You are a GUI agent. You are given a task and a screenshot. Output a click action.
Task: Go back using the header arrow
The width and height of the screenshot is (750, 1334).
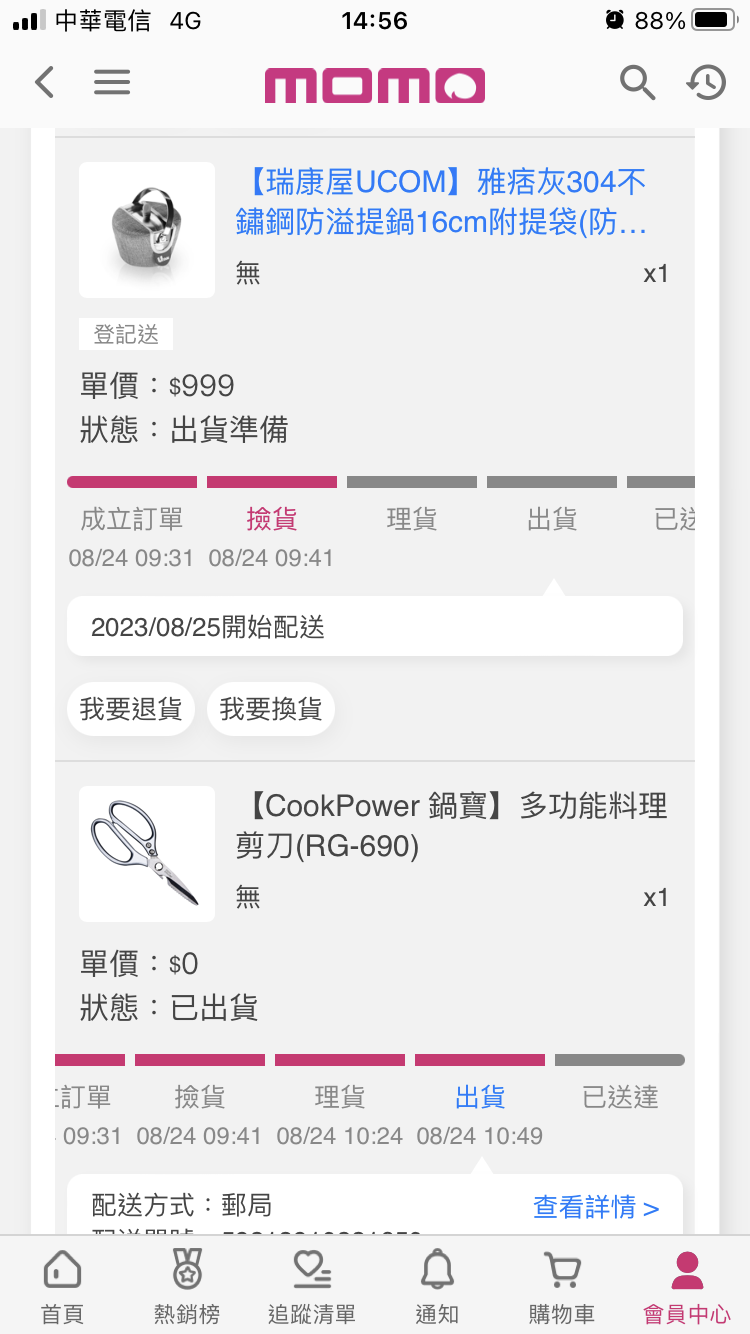tap(44, 82)
